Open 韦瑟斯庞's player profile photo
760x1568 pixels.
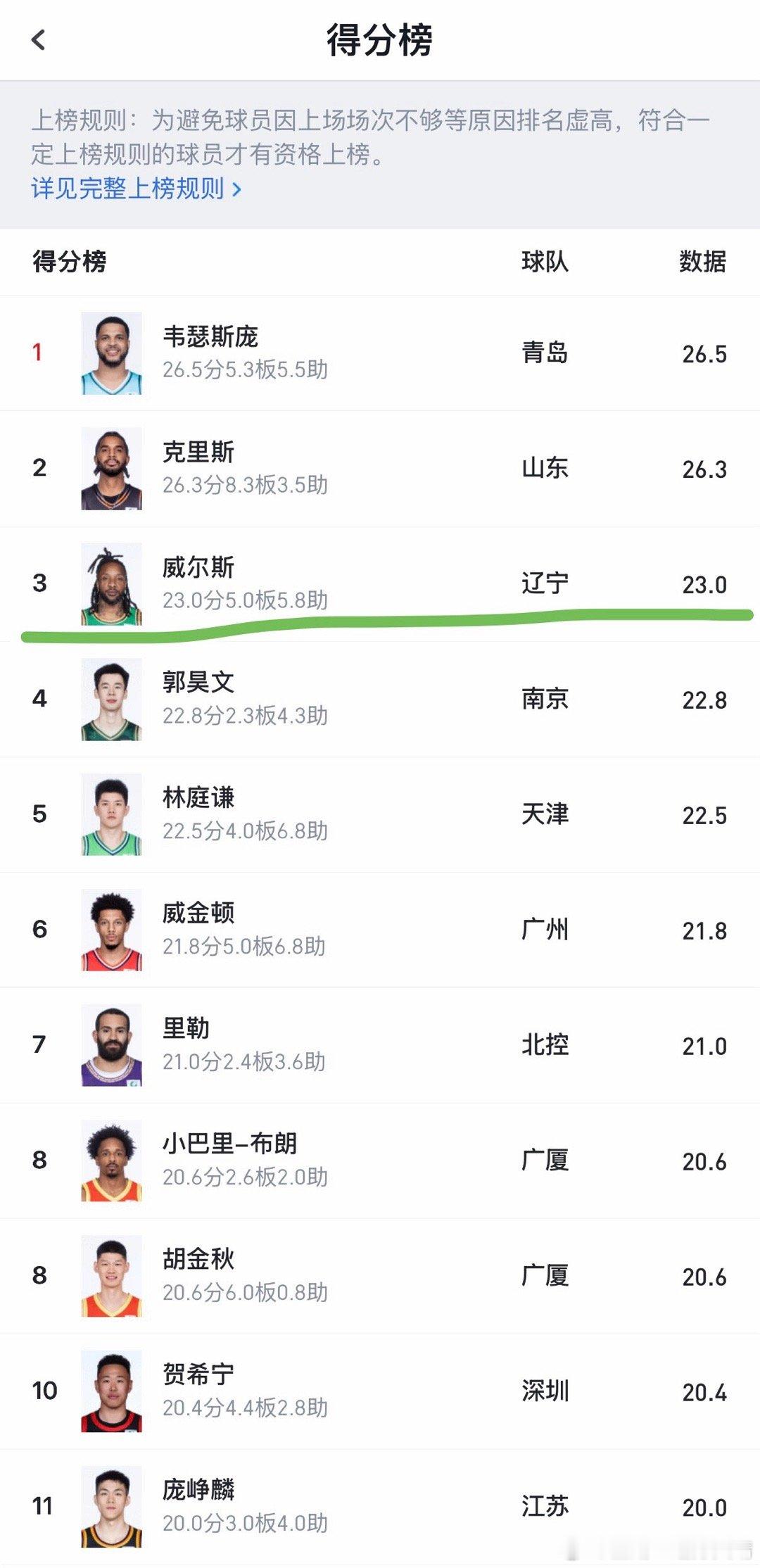coord(113,353)
